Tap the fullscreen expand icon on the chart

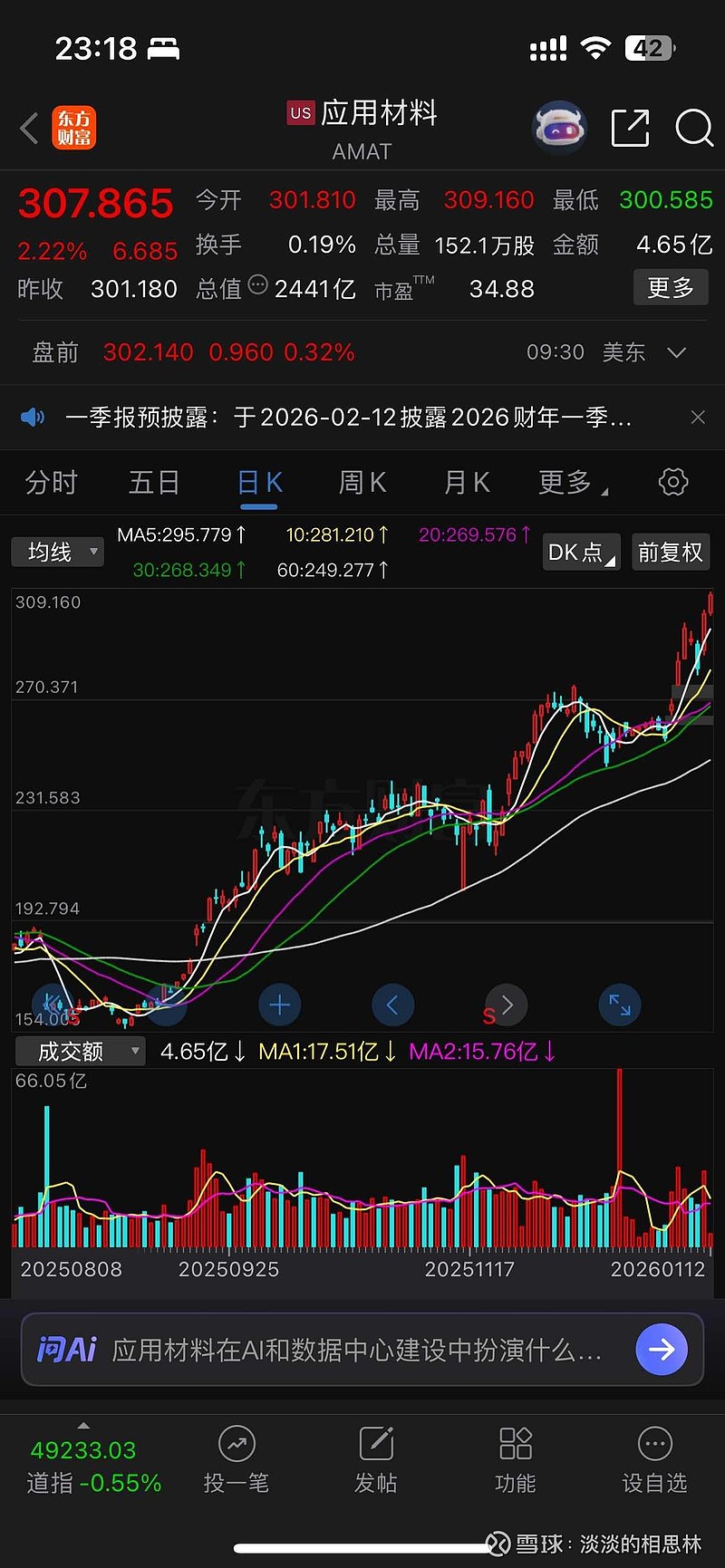[x=620, y=1005]
